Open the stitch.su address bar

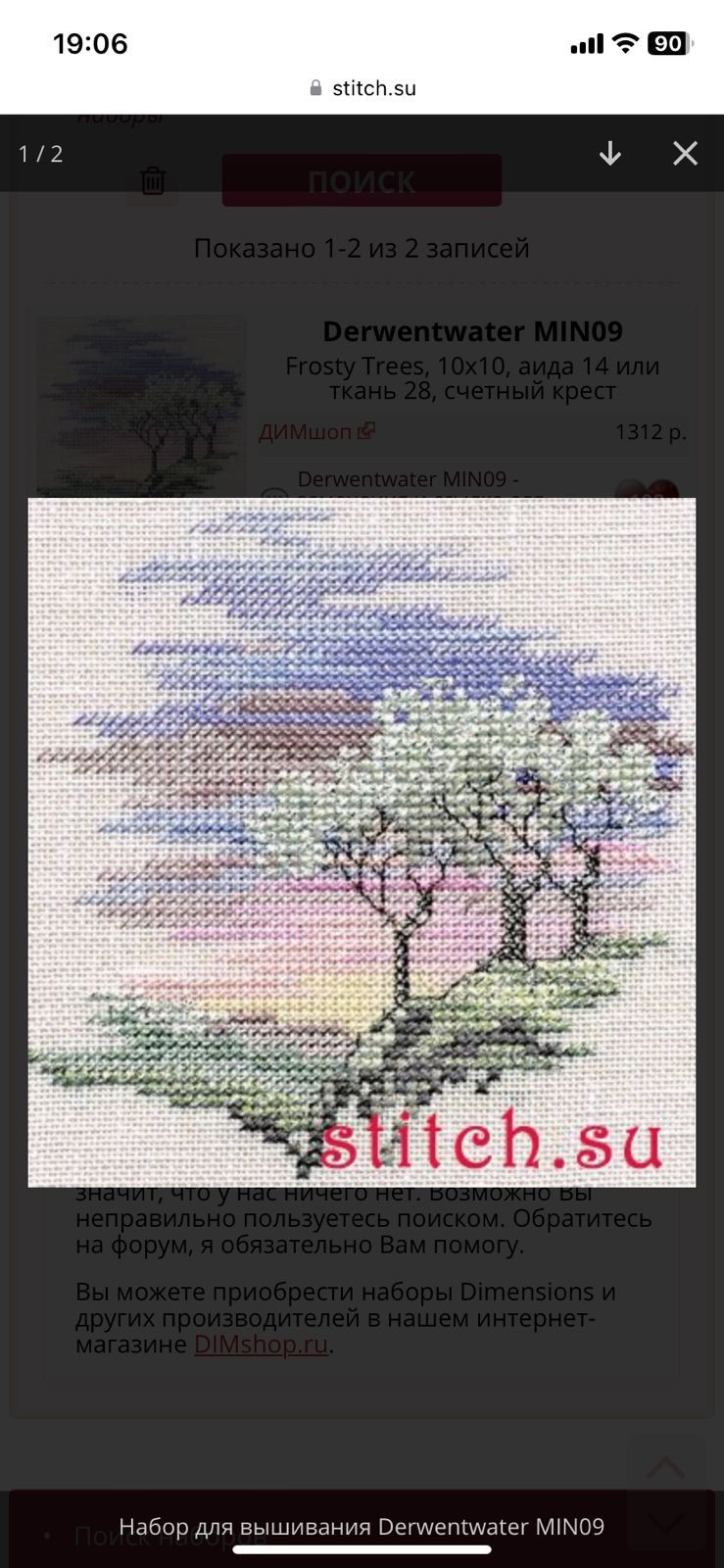[x=362, y=88]
